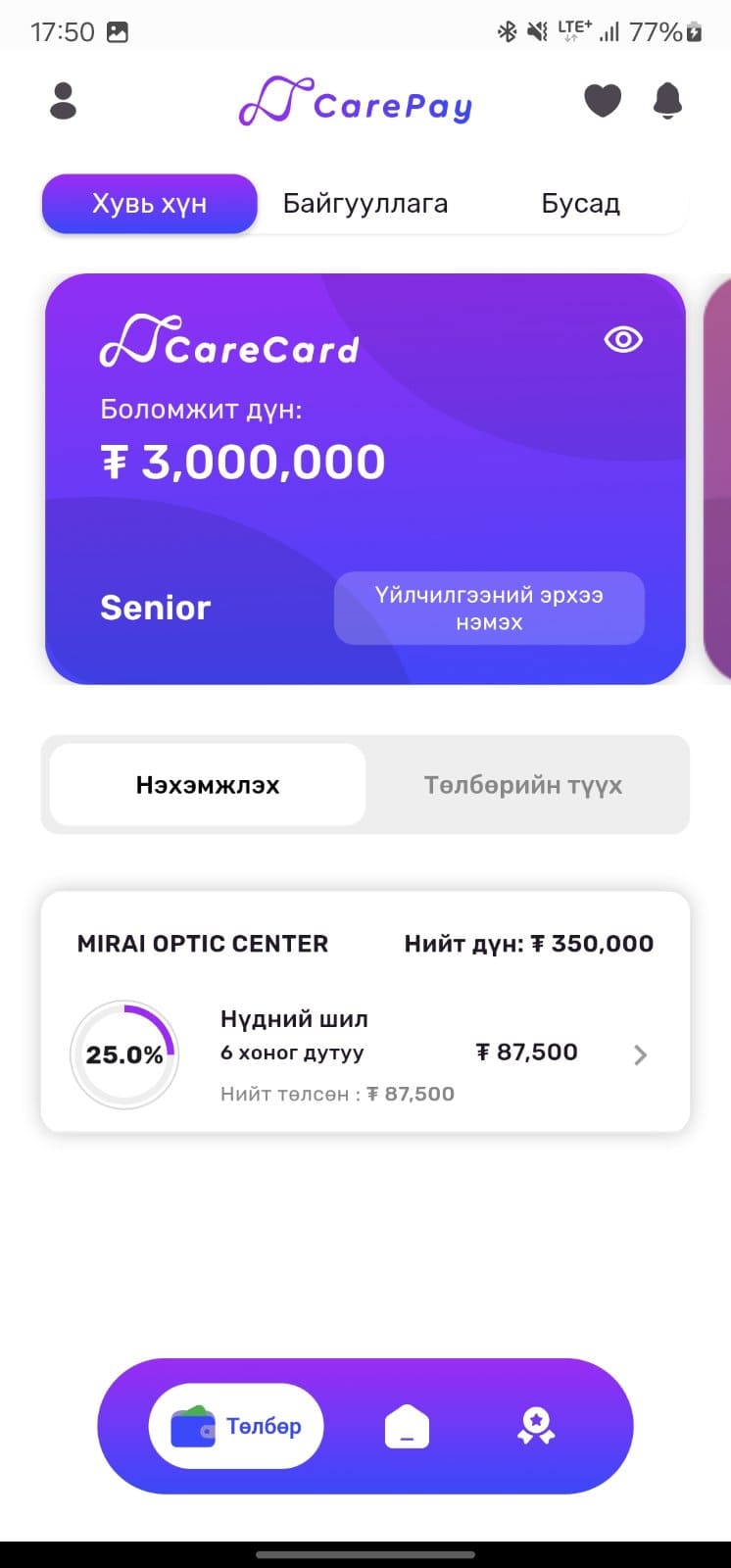This screenshot has height=1568, width=731.
Task: Switch to the Байгууллага tab
Action: [x=365, y=204]
